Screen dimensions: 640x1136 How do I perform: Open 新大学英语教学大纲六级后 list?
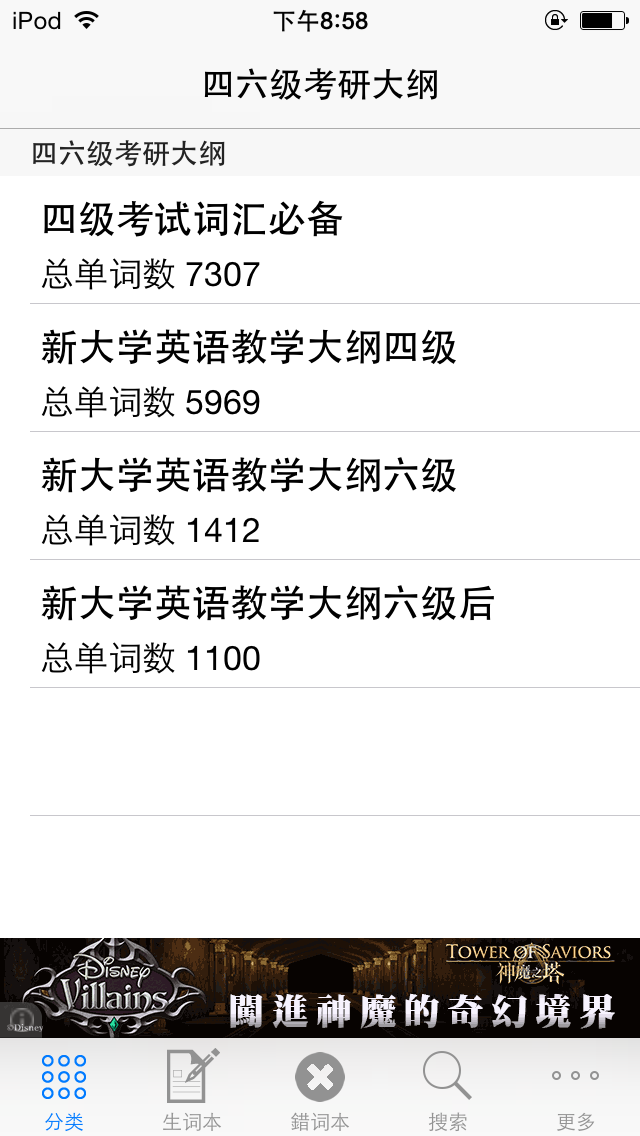coord(320,624)
